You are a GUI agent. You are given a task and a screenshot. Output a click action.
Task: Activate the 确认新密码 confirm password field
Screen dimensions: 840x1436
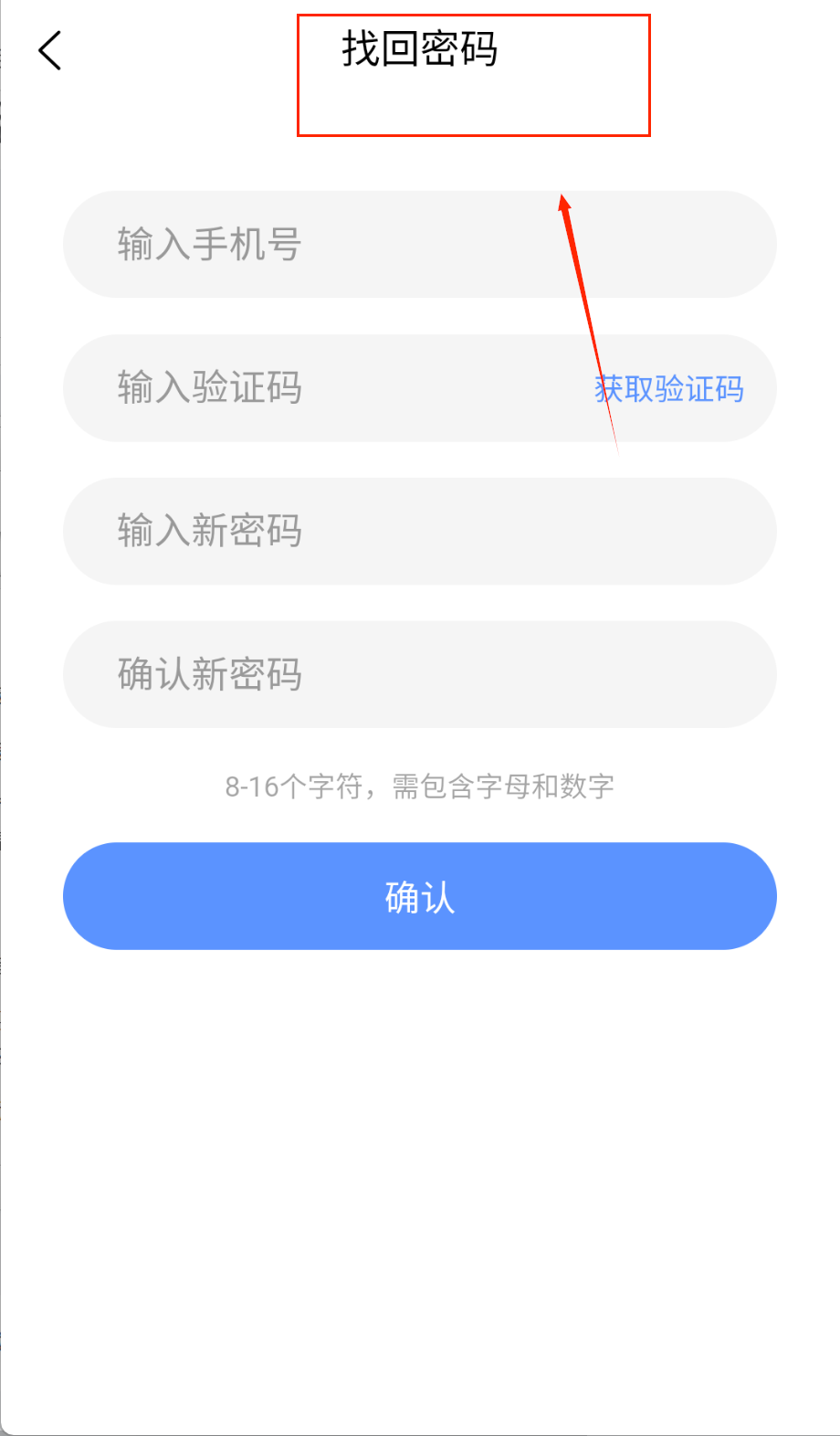pyautogui.click(x=365, y=675)
